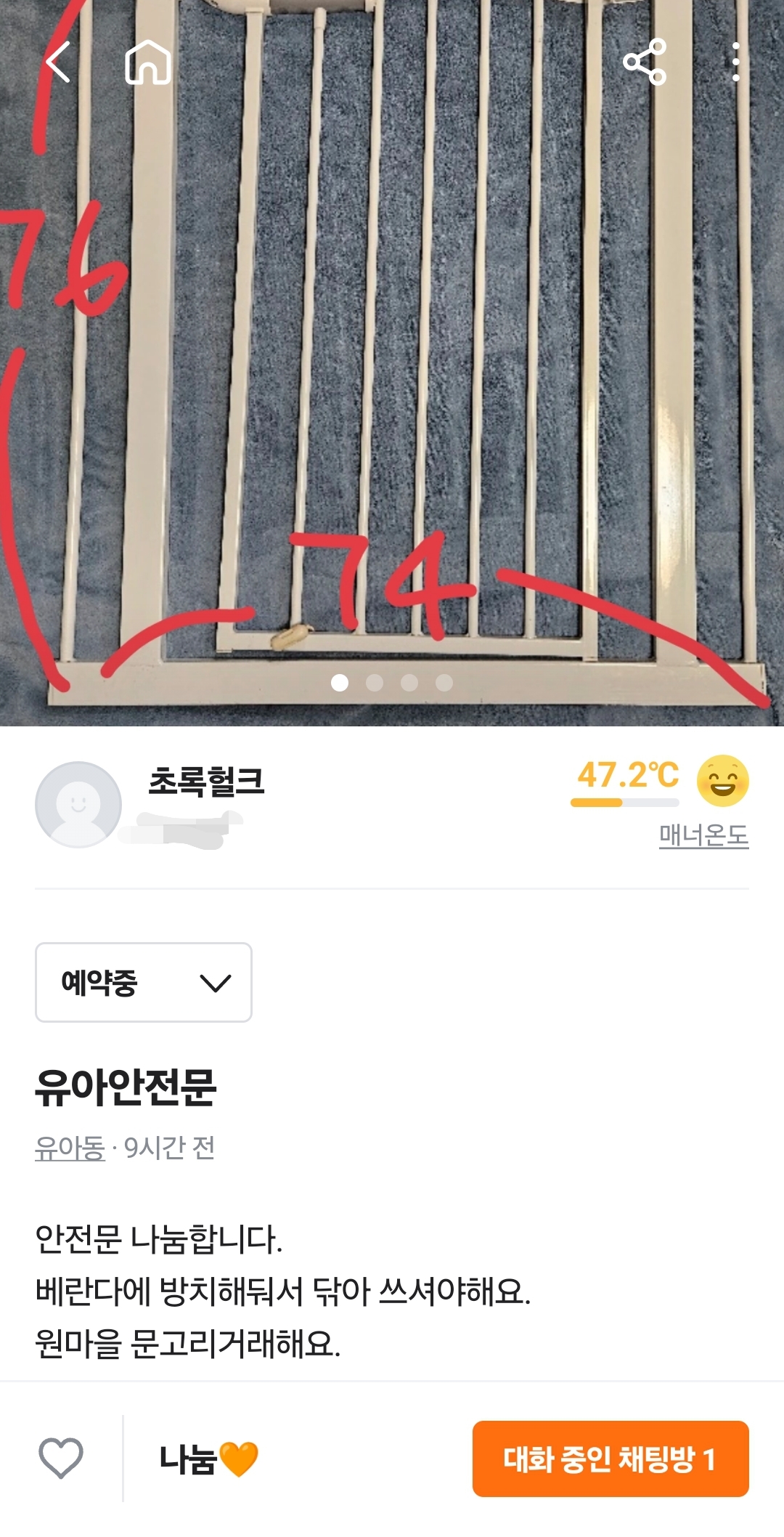Share this listing
Image resolution: width=784 pixels, height=1537 pixels.
tap(645, 62)
